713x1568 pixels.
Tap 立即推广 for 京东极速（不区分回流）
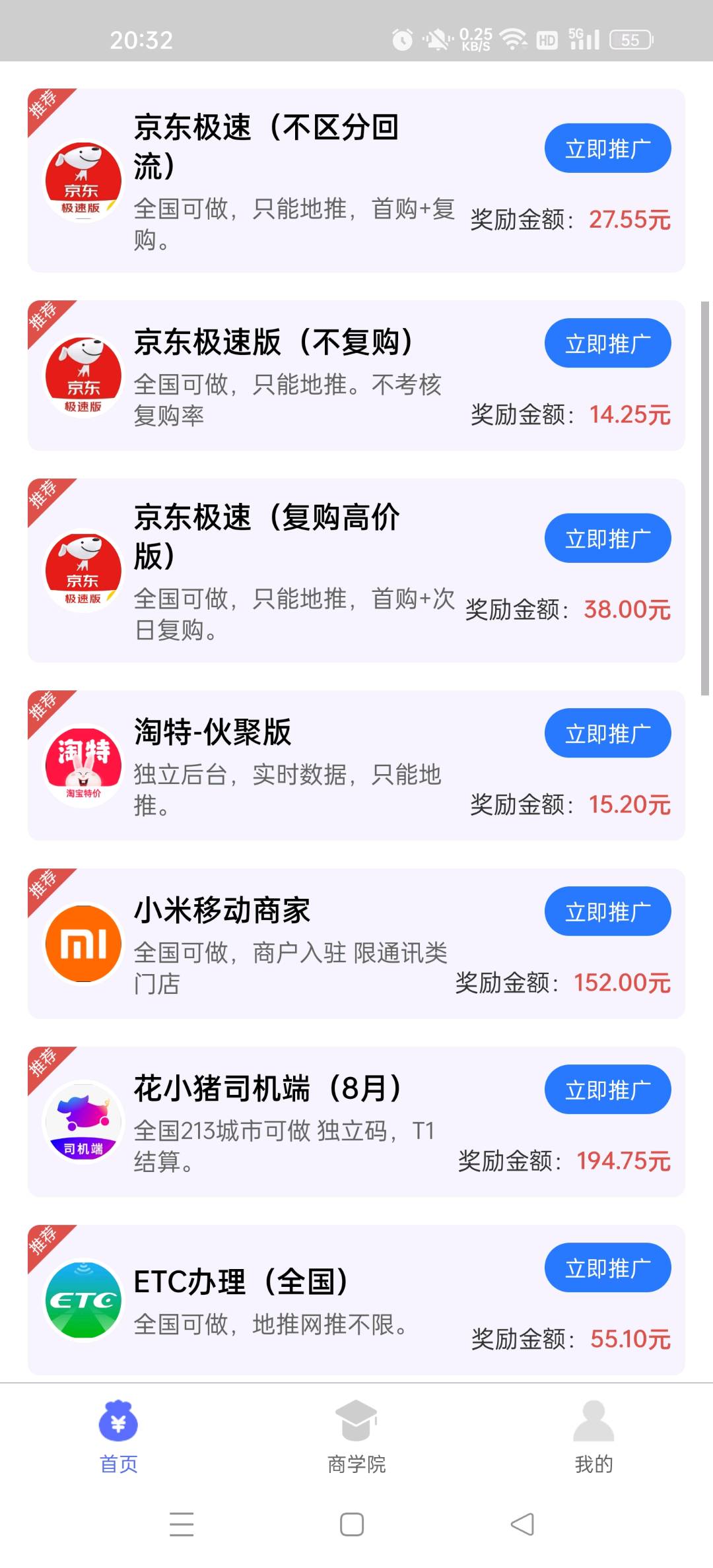607,148
